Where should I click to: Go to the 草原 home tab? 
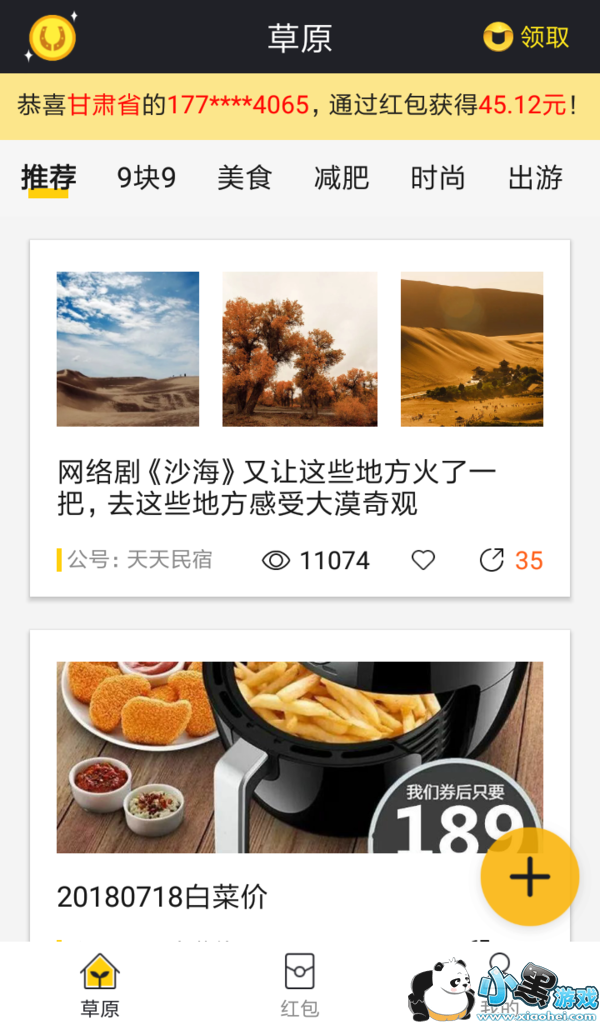pos(100,984)
